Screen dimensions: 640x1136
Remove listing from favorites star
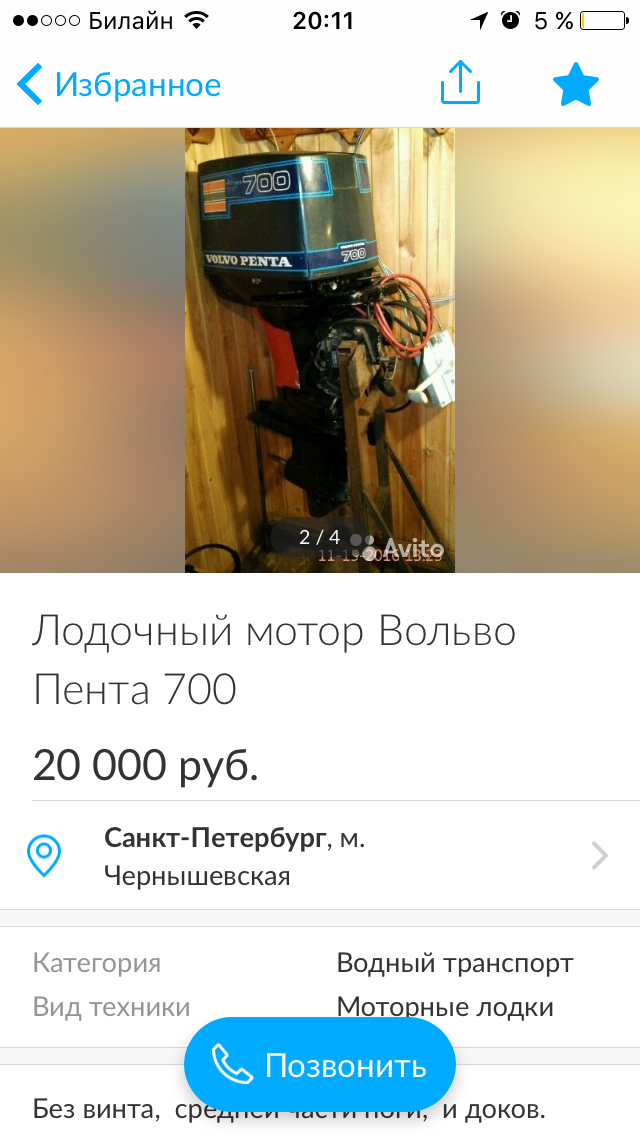tap(576, 85)
